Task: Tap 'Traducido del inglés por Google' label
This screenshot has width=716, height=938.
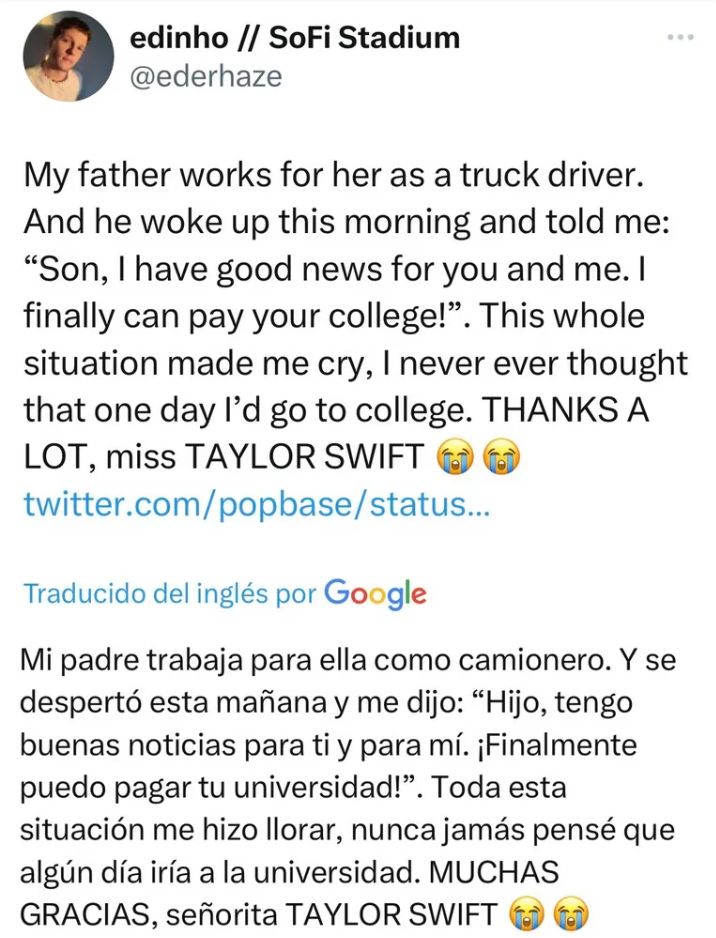Action: pos(224,593)
